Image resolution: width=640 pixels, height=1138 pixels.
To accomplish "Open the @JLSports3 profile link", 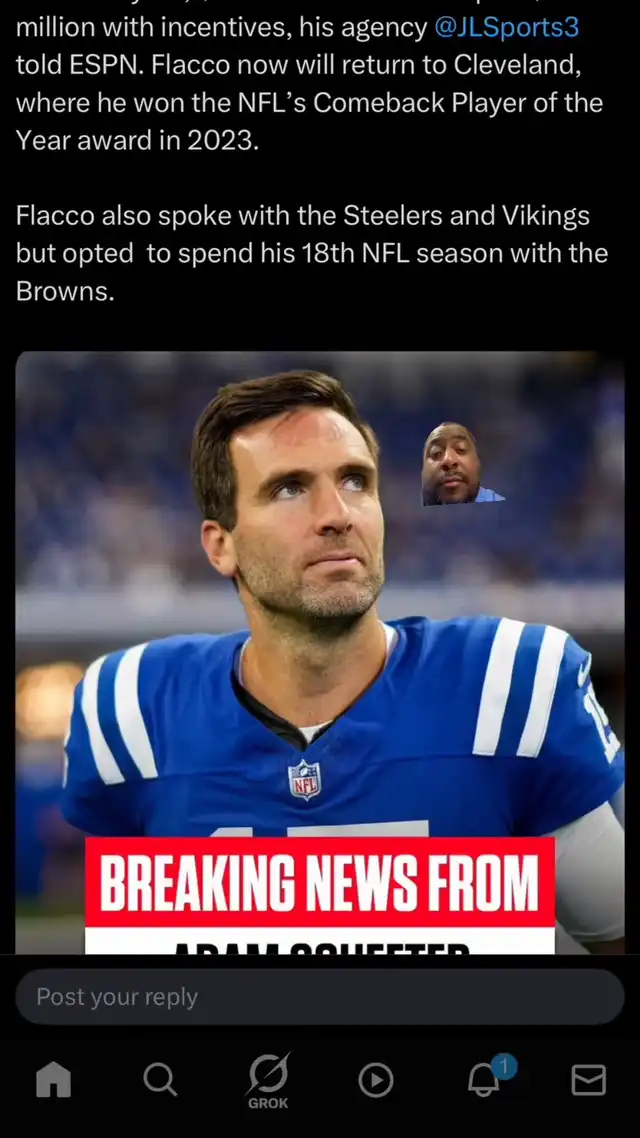I will 506,29.
